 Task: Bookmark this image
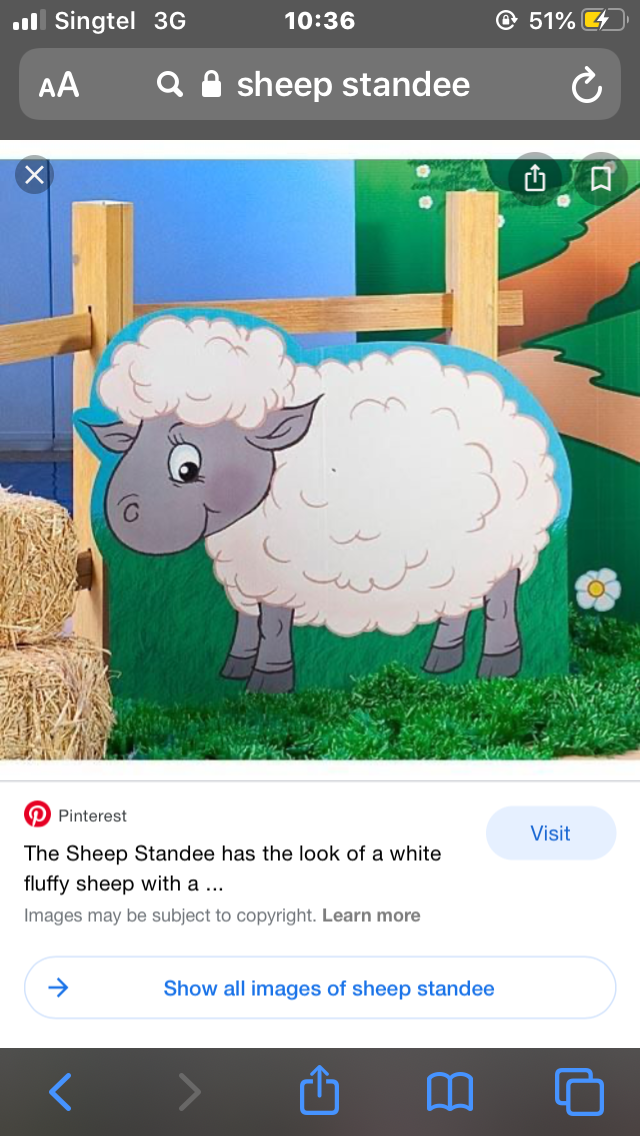click(600, 178)
